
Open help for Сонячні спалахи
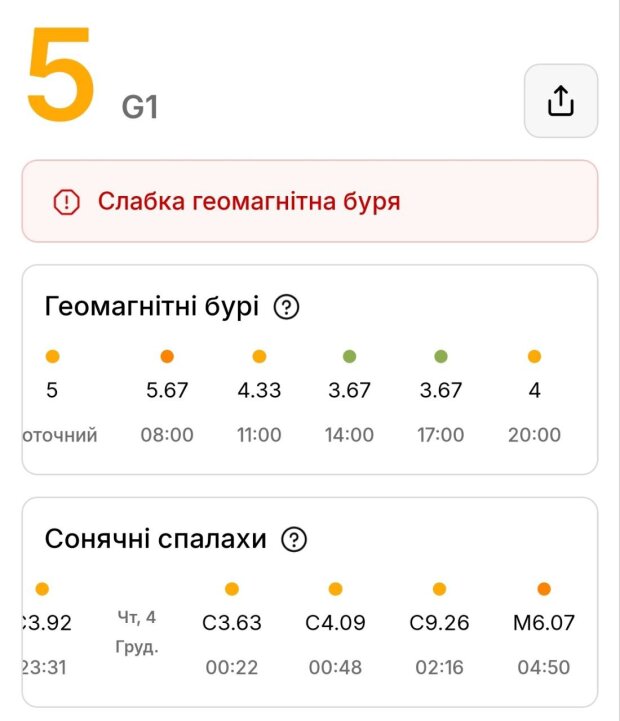point(294,540)
